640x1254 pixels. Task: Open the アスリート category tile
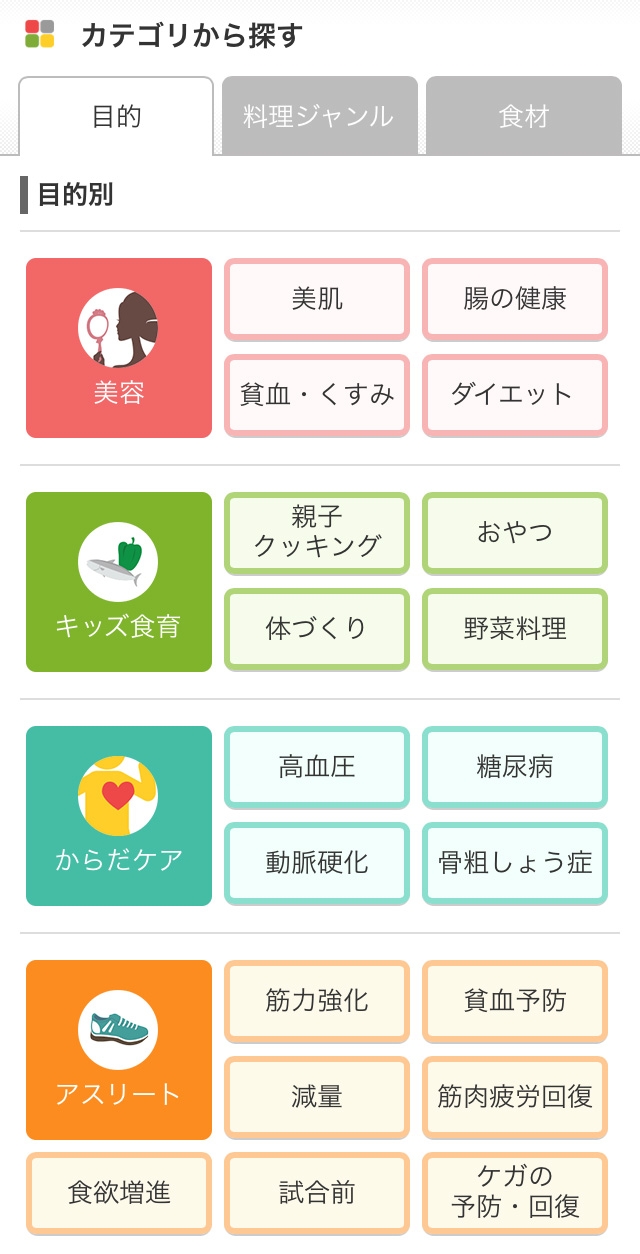point(119,1050)
